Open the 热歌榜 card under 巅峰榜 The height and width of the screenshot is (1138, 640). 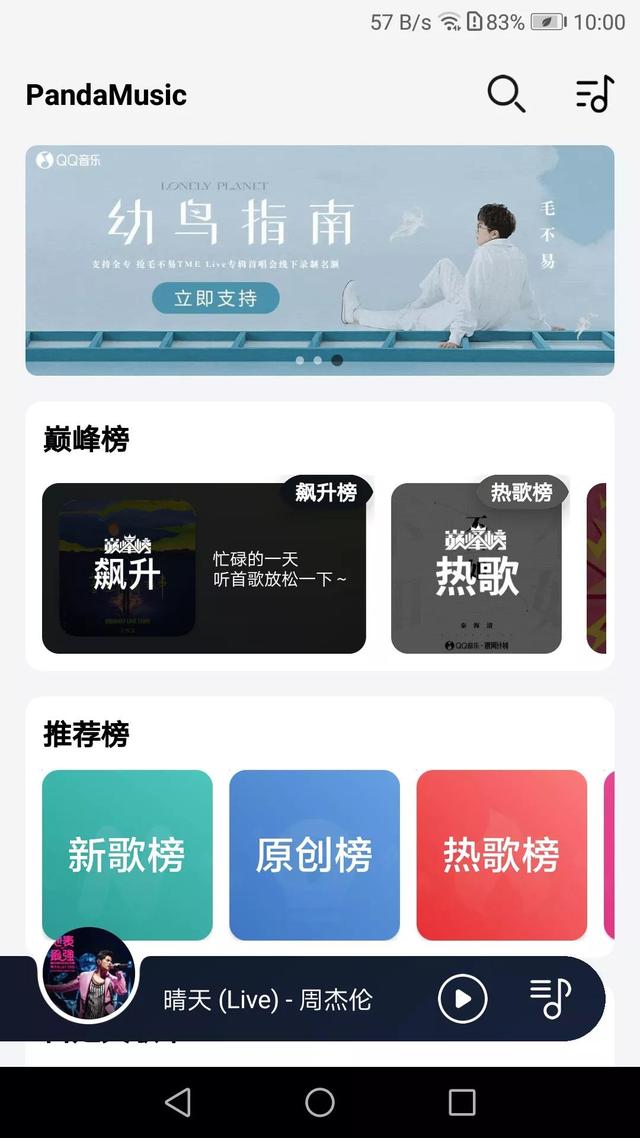click(x=476, y=568)
